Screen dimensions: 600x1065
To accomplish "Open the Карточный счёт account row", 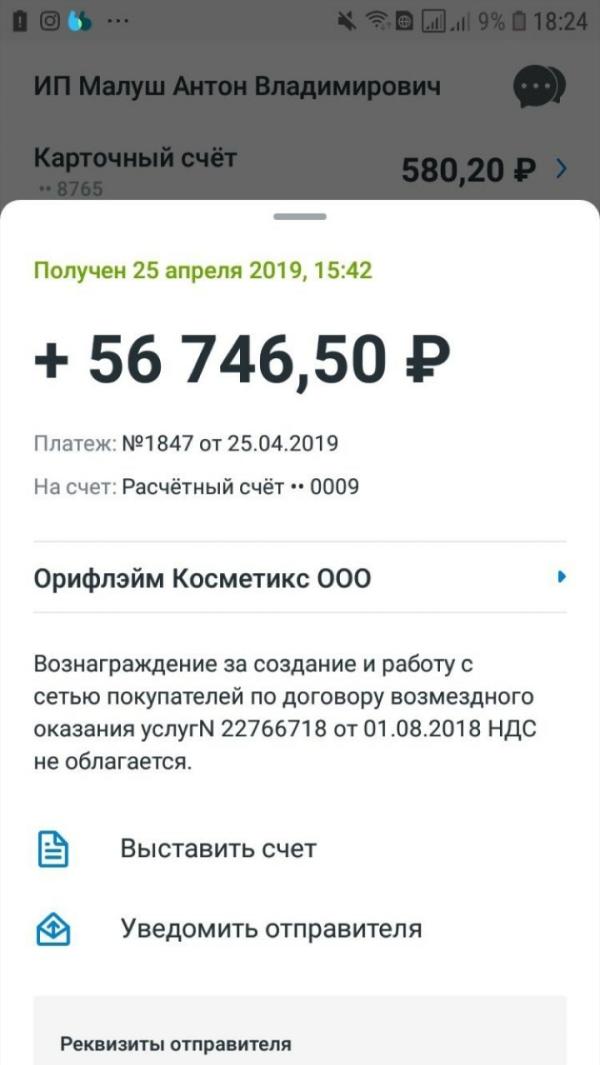I will 300,170.
